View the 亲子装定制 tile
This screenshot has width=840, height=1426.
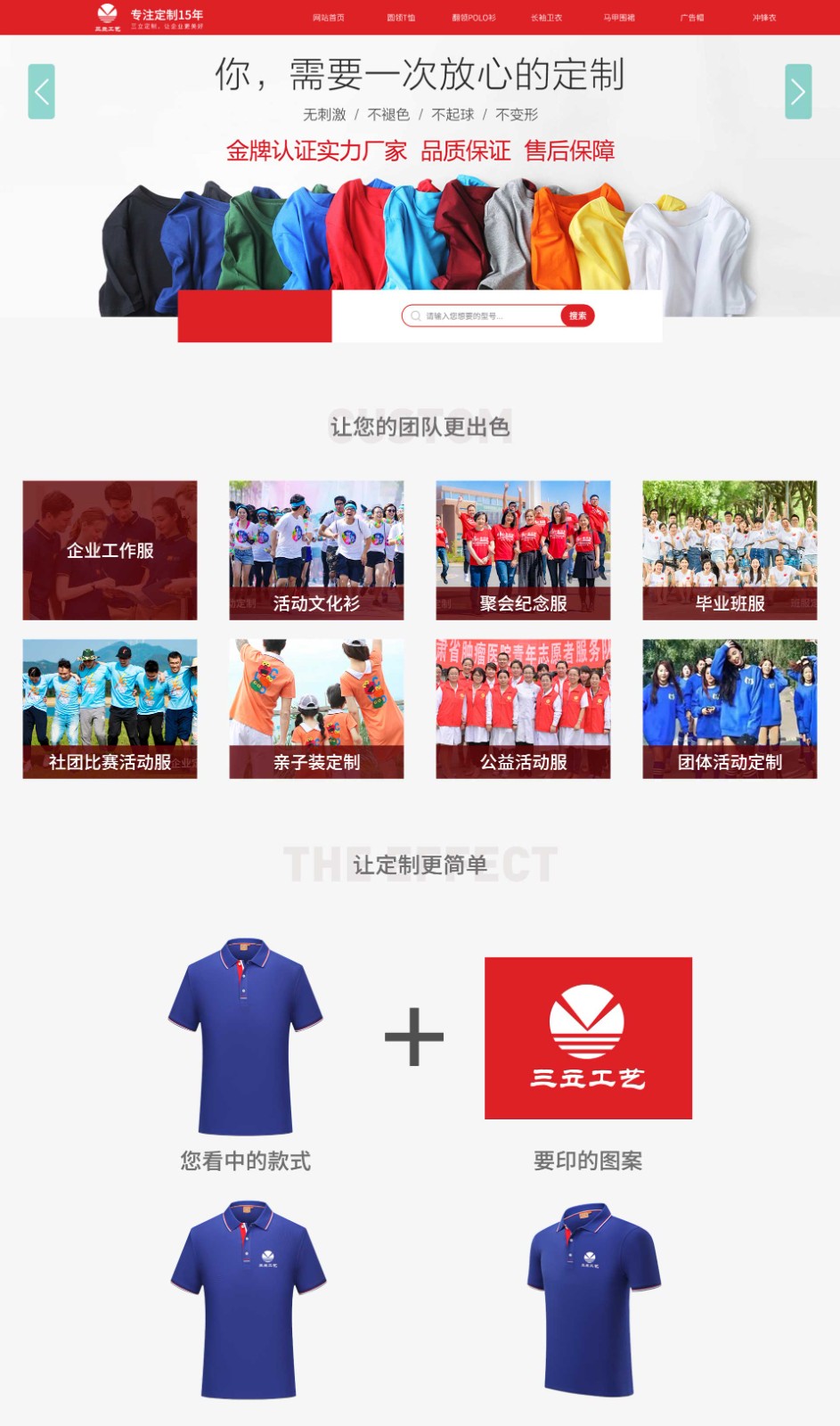tap(316, 709)
